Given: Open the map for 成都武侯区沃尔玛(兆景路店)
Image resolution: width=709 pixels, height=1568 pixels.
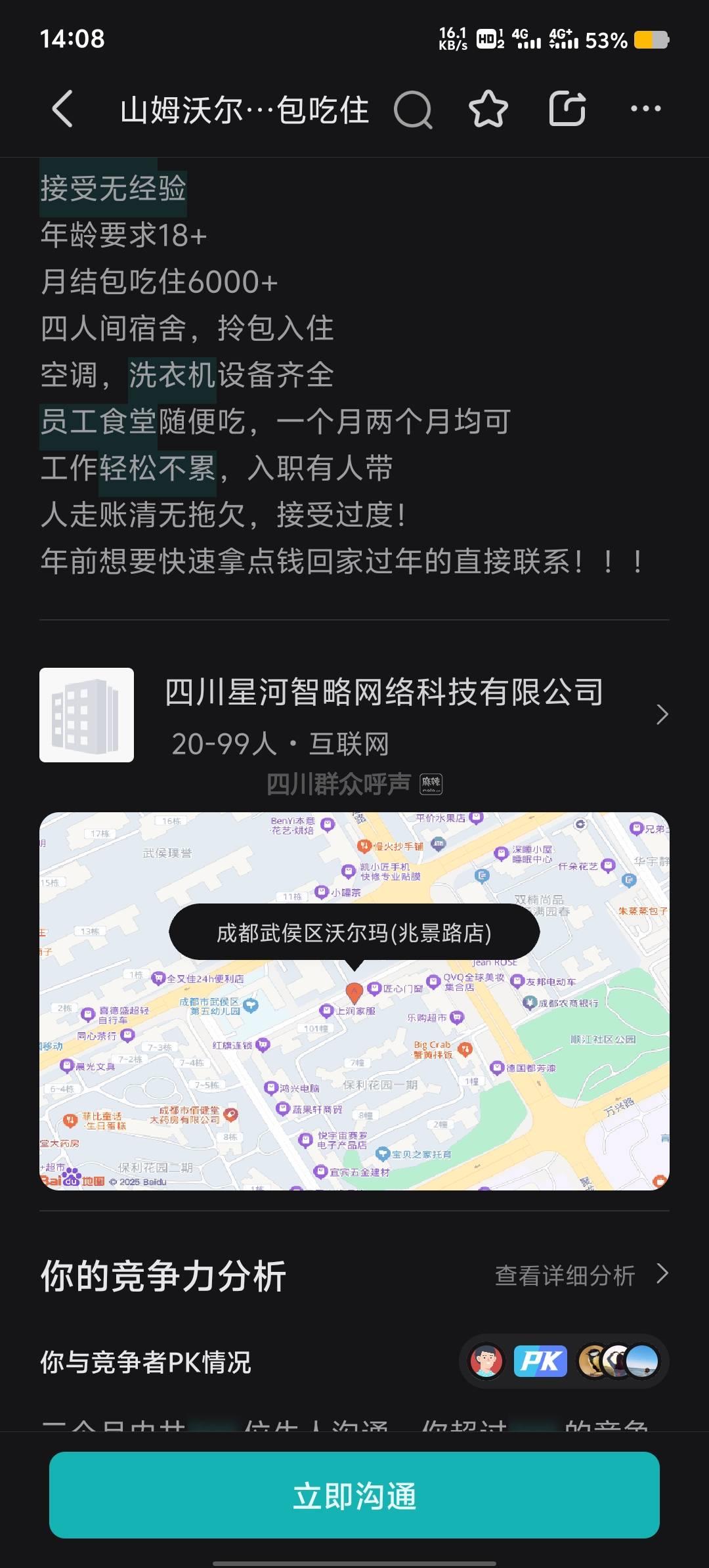Looking at the screenshot, I should pyautogui.click(x=354, y=1001).
